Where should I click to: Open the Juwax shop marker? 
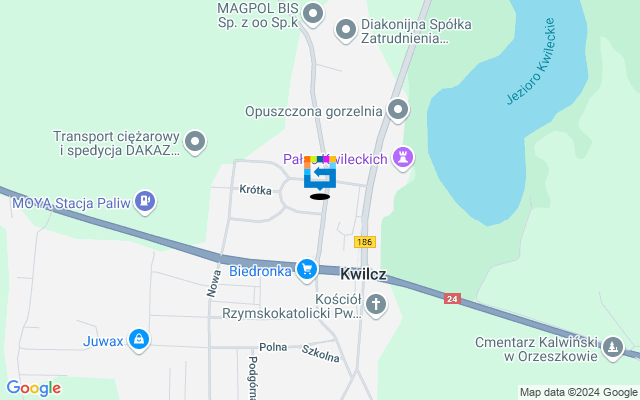pyautogui.click(x=138, y=340)
